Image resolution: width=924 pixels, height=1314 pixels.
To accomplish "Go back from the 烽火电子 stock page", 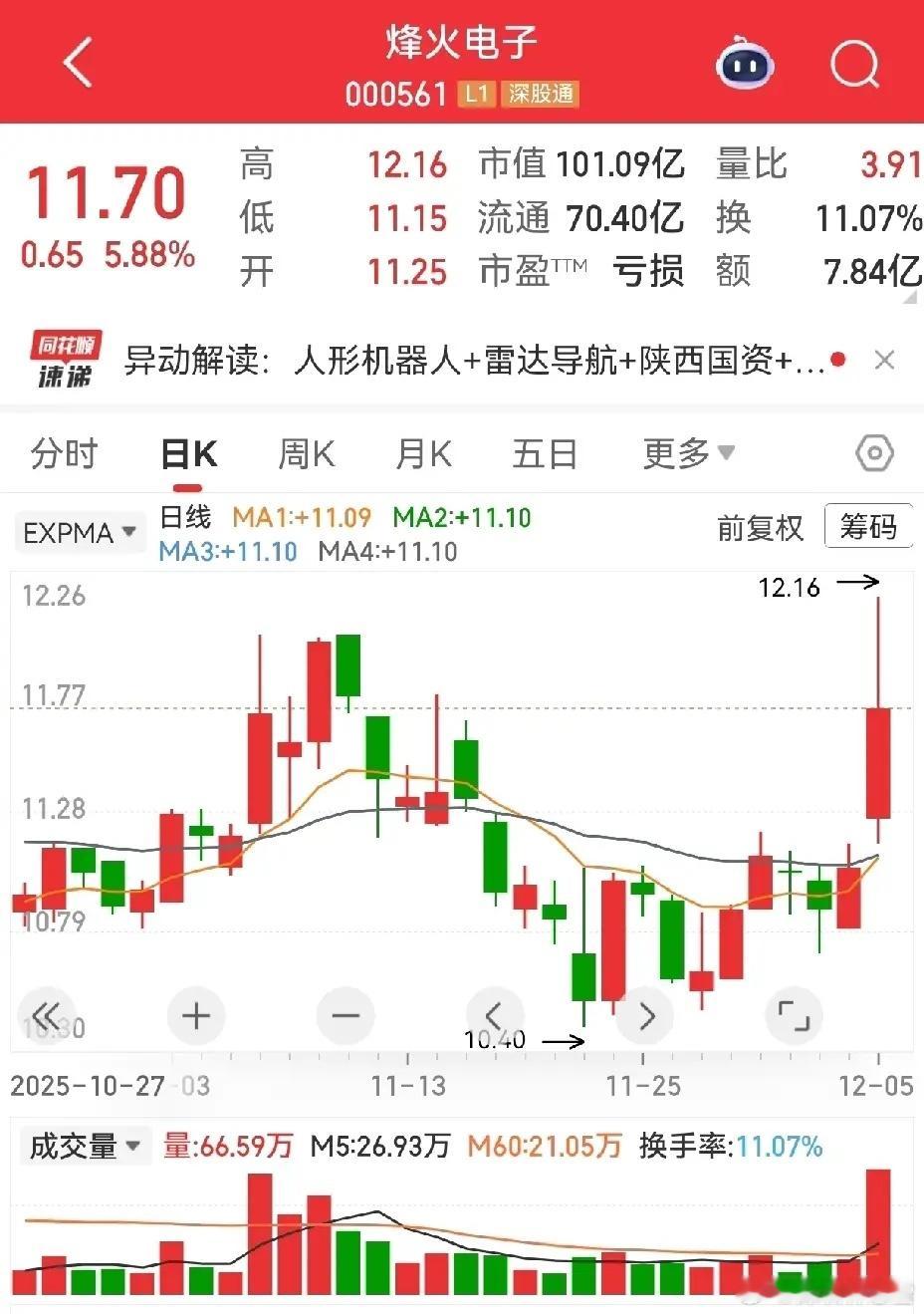I will pyautogui.click(x=78, y=63).
